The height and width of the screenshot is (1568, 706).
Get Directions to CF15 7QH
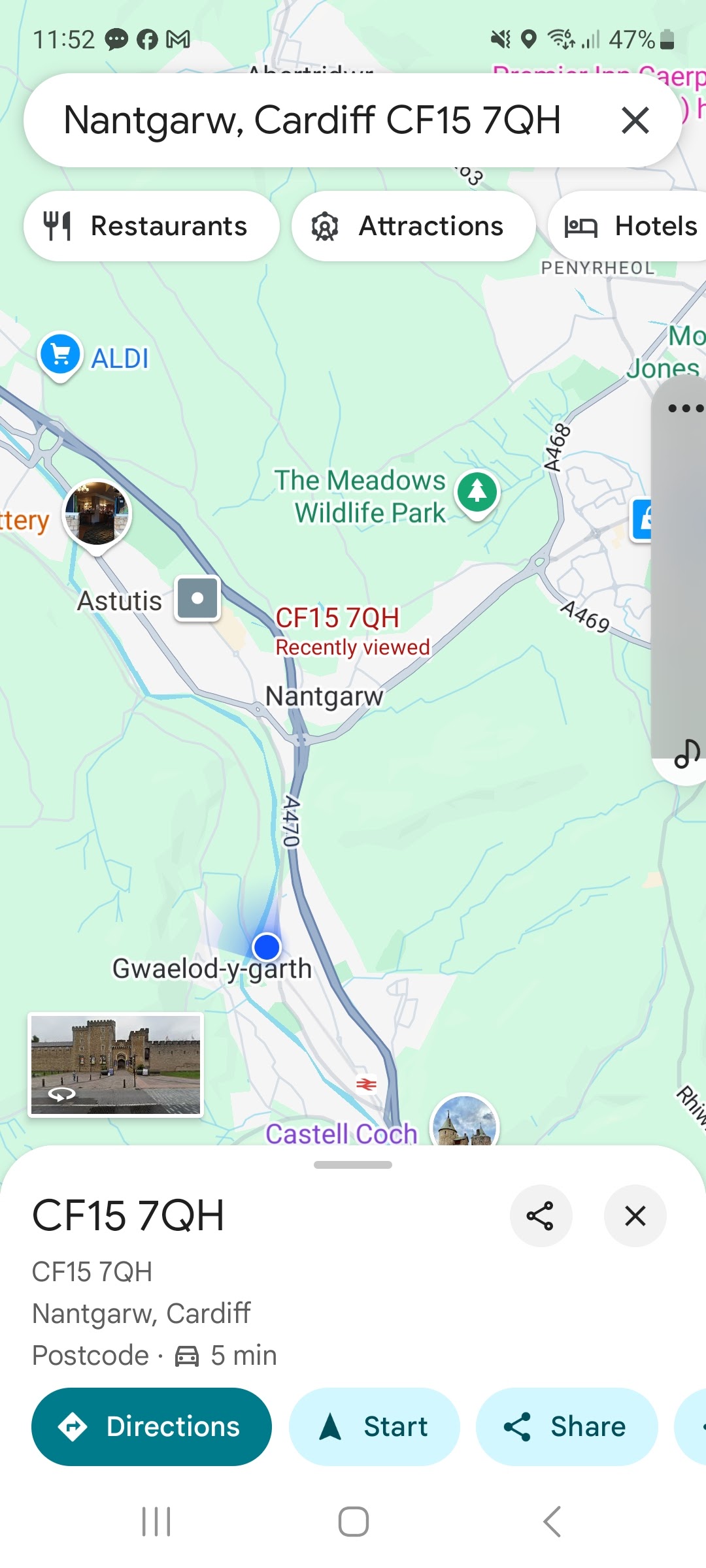coord(152,1426)
